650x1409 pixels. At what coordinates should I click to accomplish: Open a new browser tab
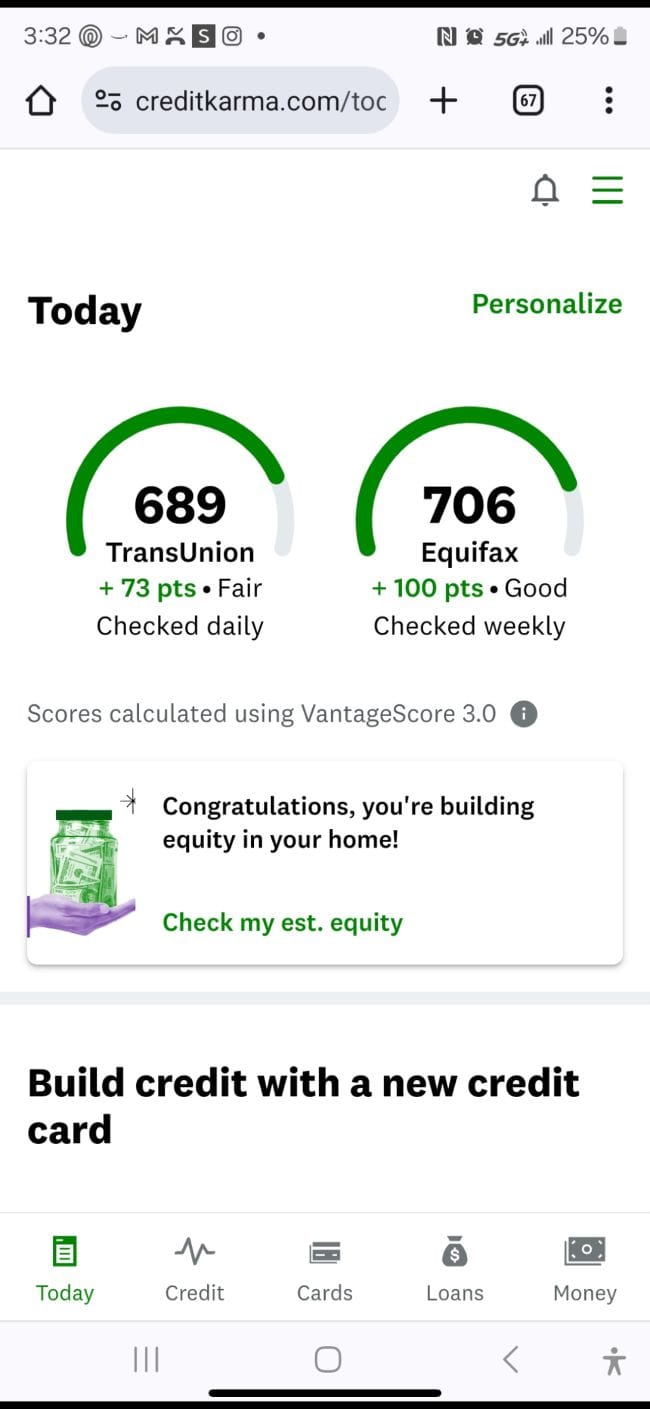click(x=443, y=100)
